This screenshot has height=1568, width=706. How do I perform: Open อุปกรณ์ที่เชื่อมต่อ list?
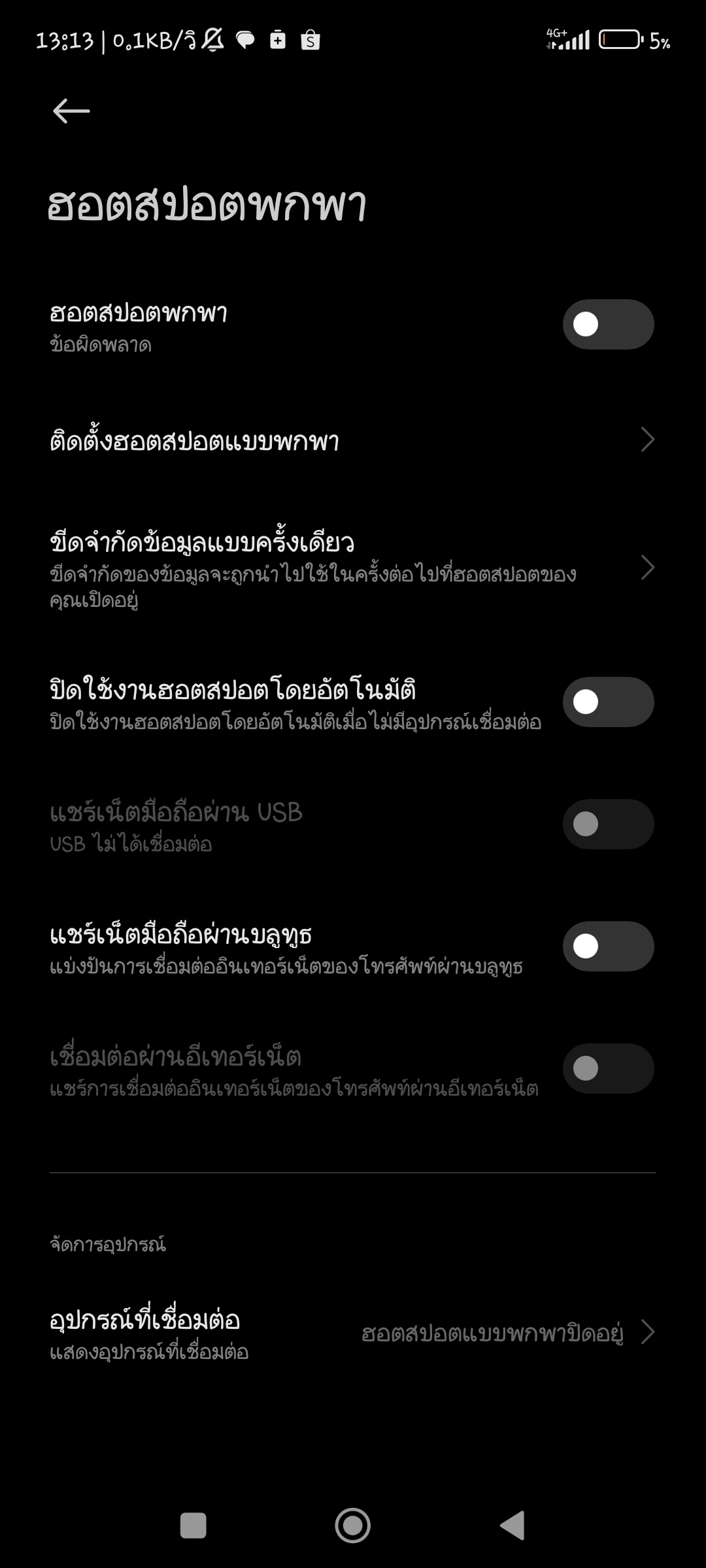coord(353,1333)
